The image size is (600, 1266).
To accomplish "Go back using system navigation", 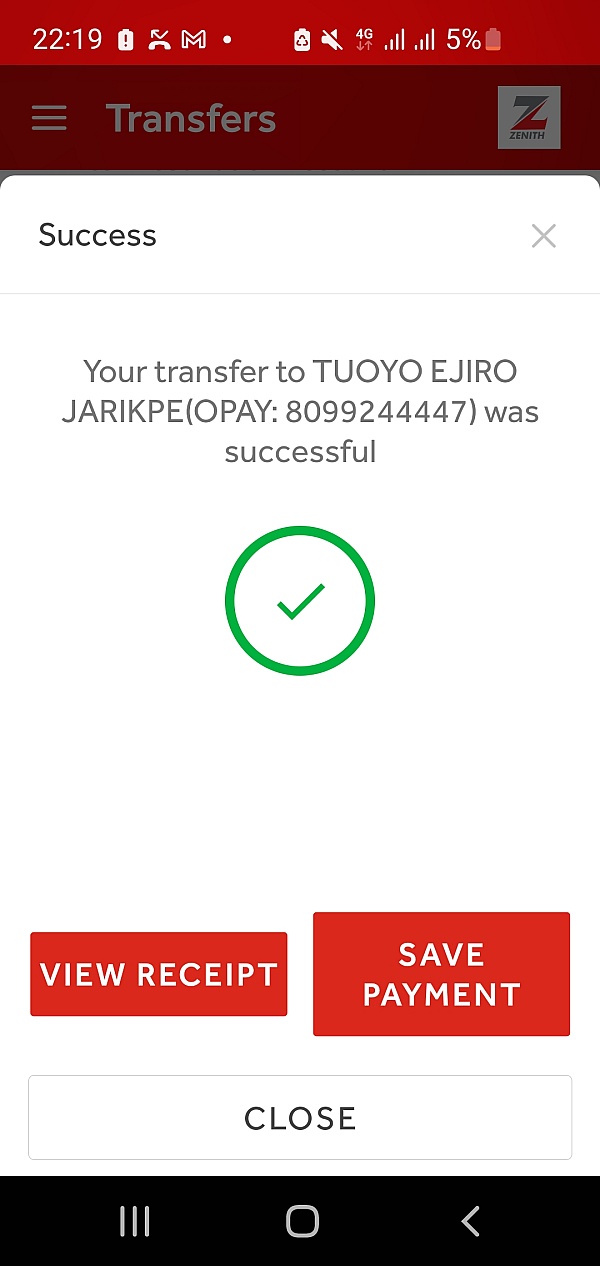I will pos(470,1221).
